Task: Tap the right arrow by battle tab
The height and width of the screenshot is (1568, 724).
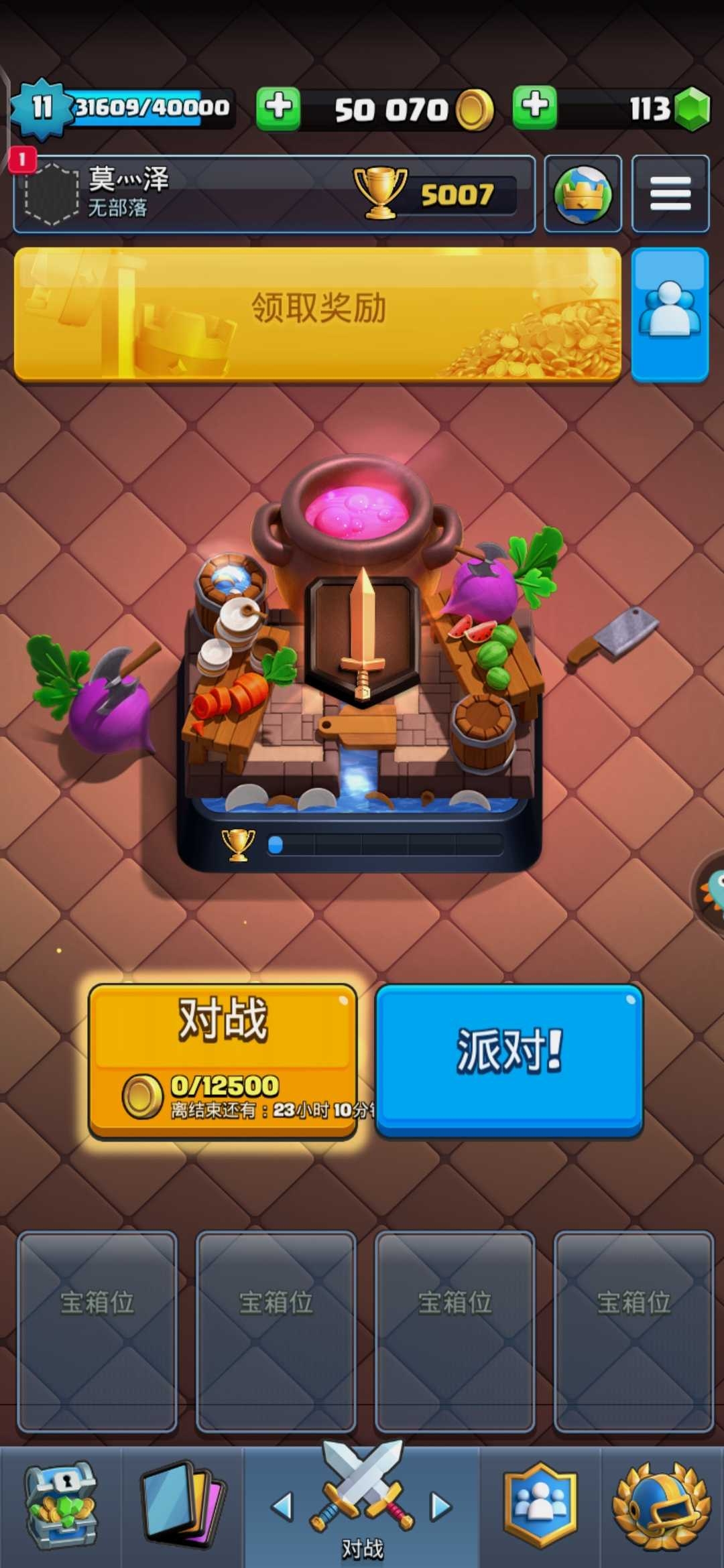Action: pyautogui.click(x=440, y=1506)
